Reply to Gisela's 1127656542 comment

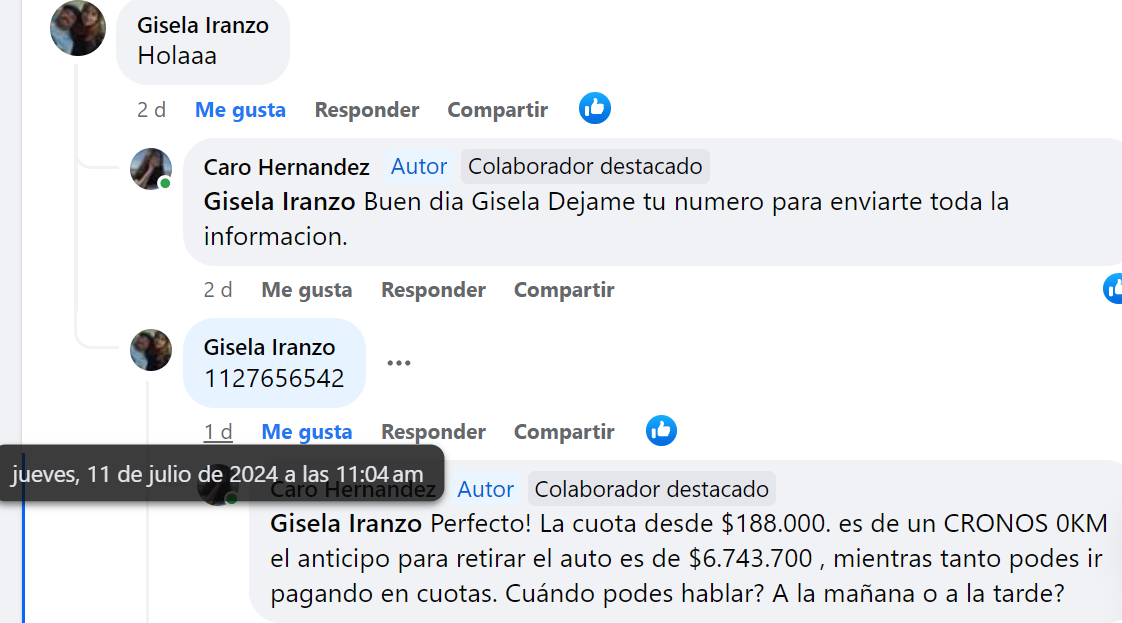tap(432, 432)
